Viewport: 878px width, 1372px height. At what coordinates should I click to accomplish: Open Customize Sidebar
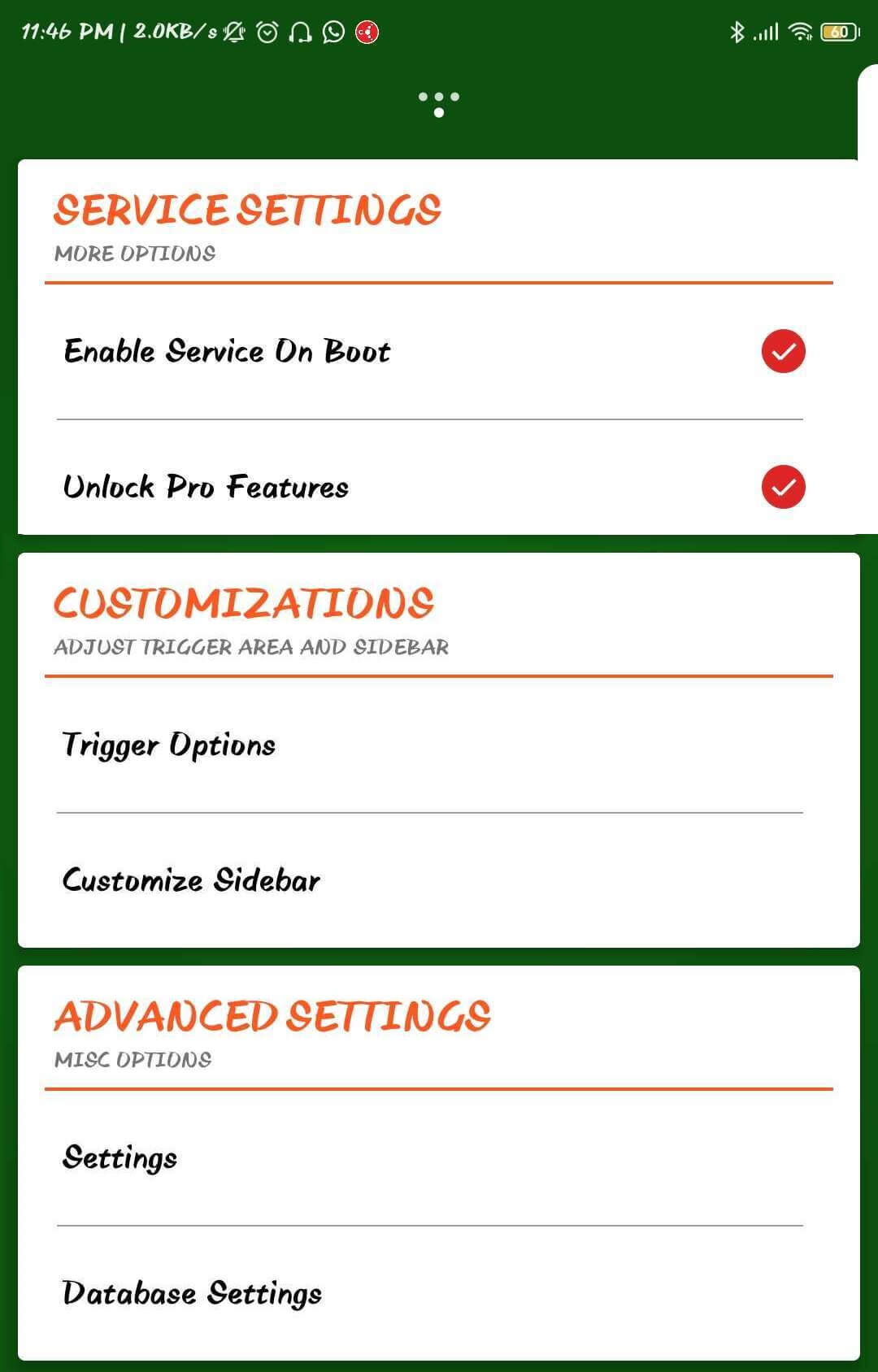click(192, 880)
